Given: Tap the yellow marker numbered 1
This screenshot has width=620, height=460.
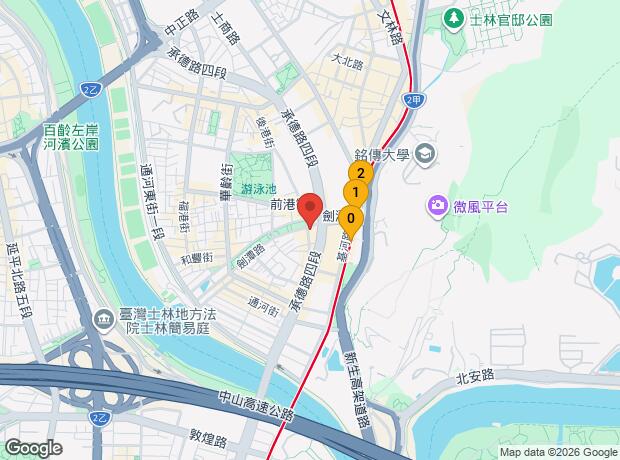Looking at the screenshot, I should pos(355,191).
